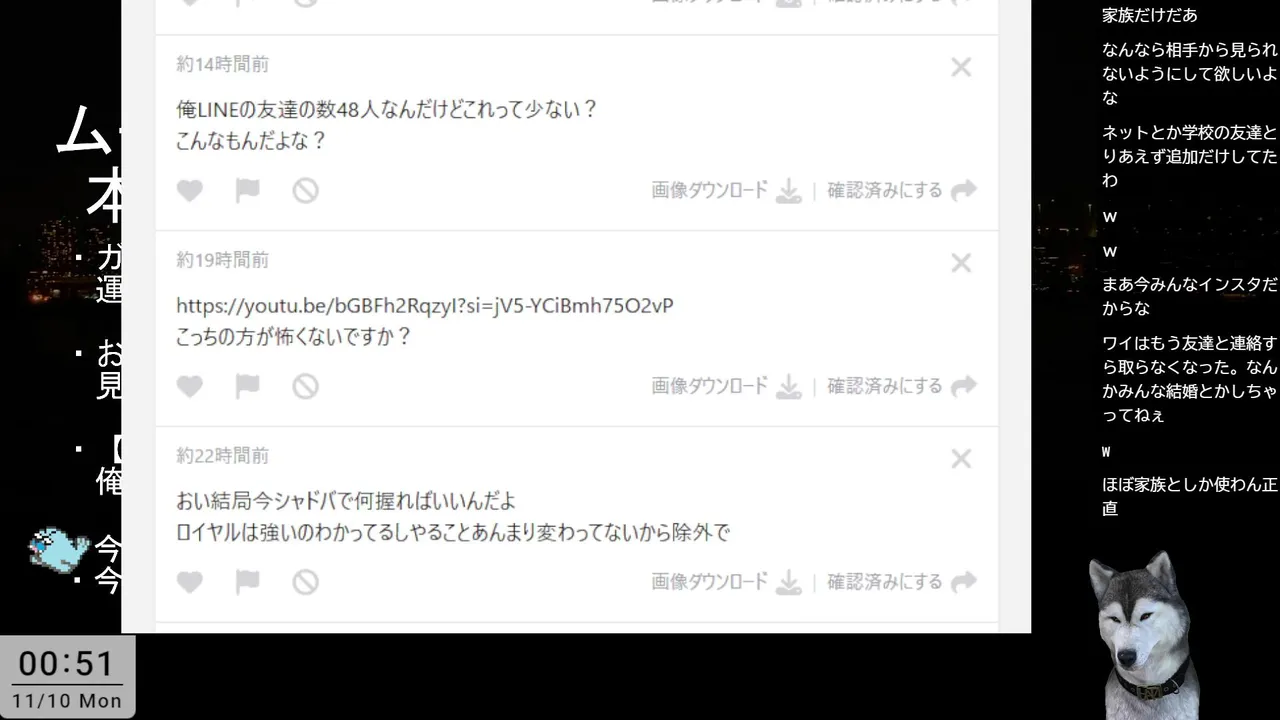Screen dimensions: 1280x720
Task: Dismiss the message from 19 hours ago
Action: [x=961, y=263]
